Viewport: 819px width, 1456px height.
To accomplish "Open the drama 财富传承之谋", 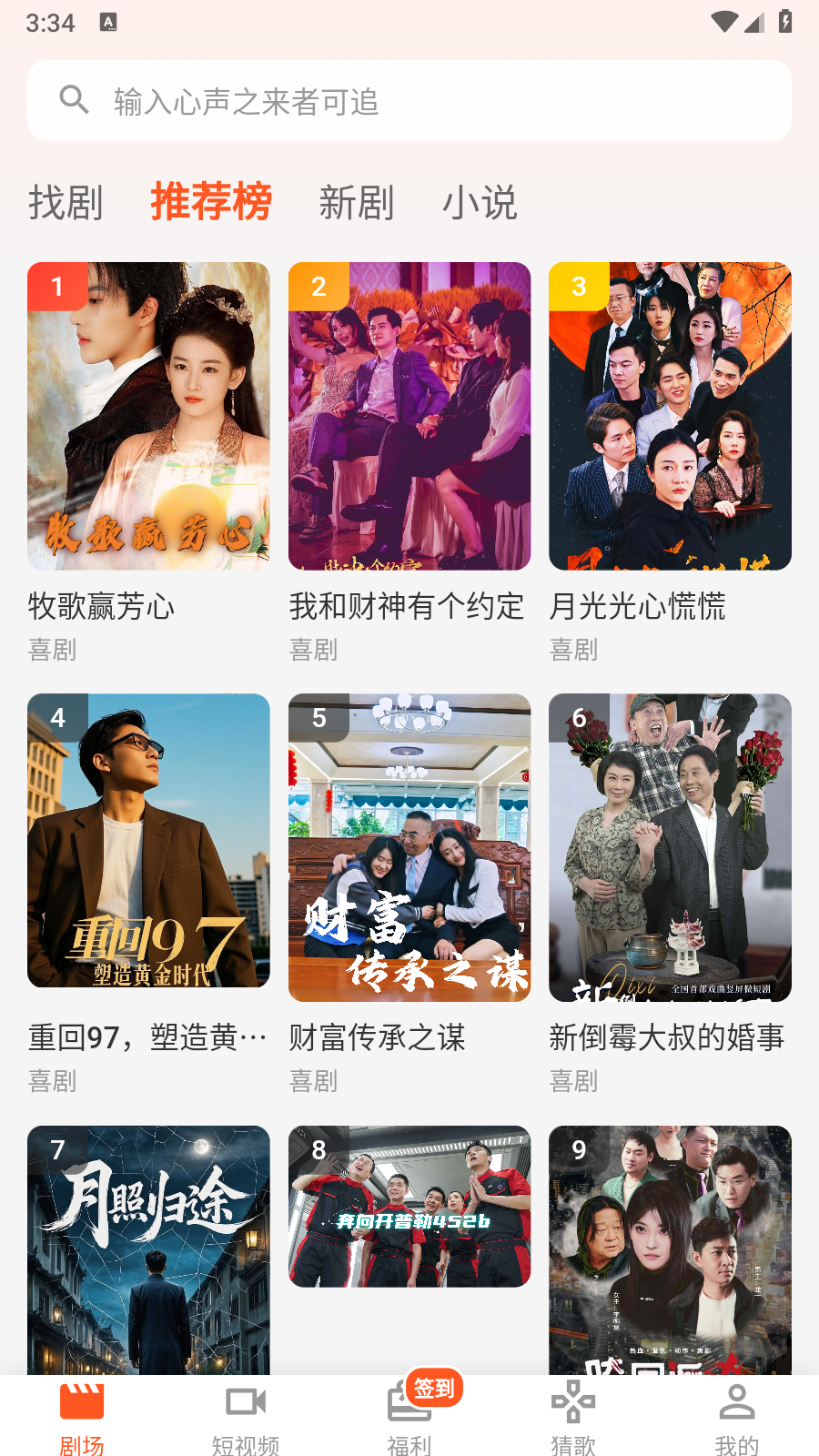I will (409, 847).
